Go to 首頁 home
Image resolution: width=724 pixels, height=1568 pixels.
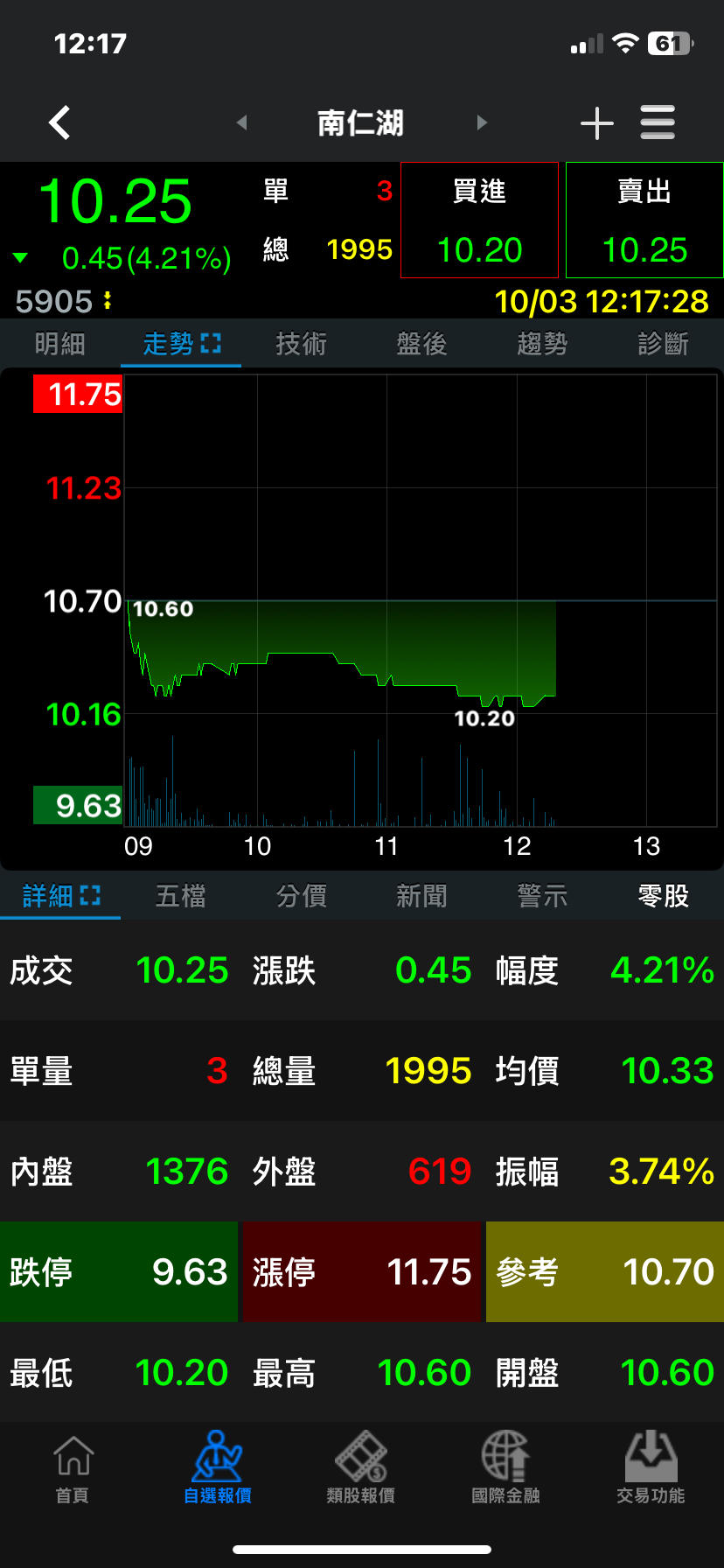pyautogui.click(x=73, y=1468)
